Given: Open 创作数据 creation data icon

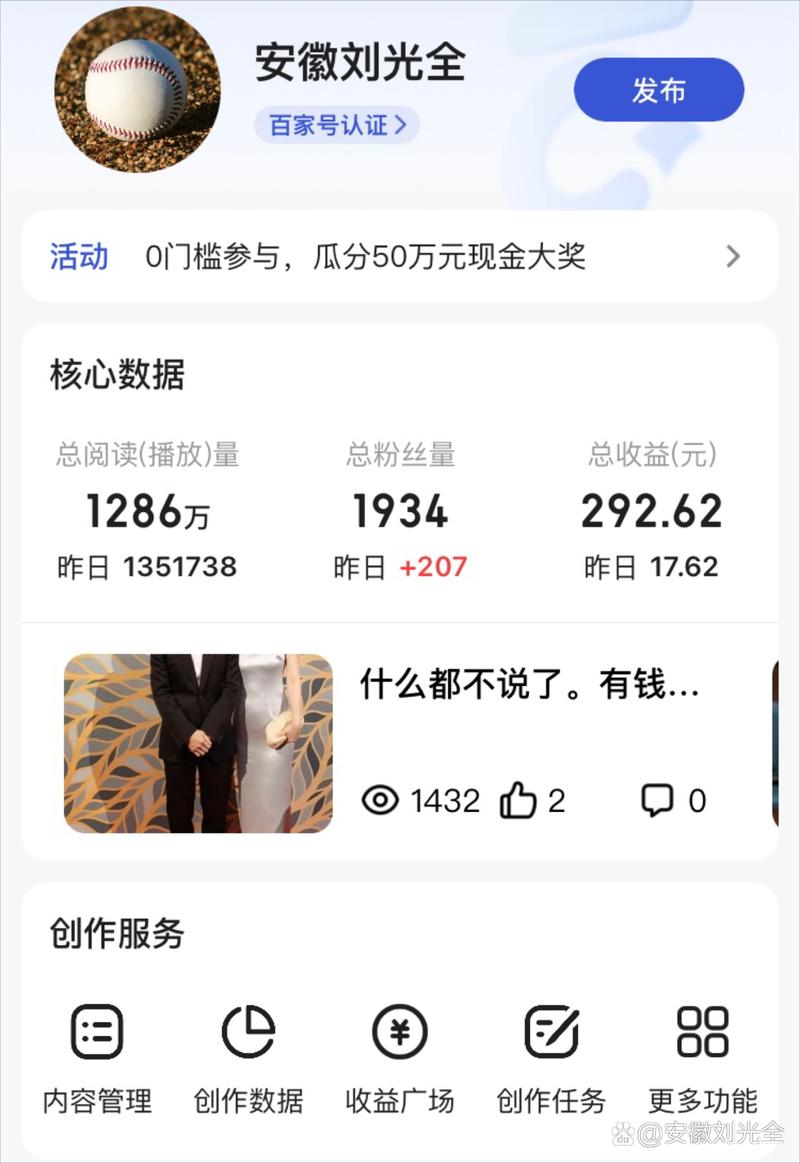Looking at the screenshot, I should click(x=247, y=1032).
